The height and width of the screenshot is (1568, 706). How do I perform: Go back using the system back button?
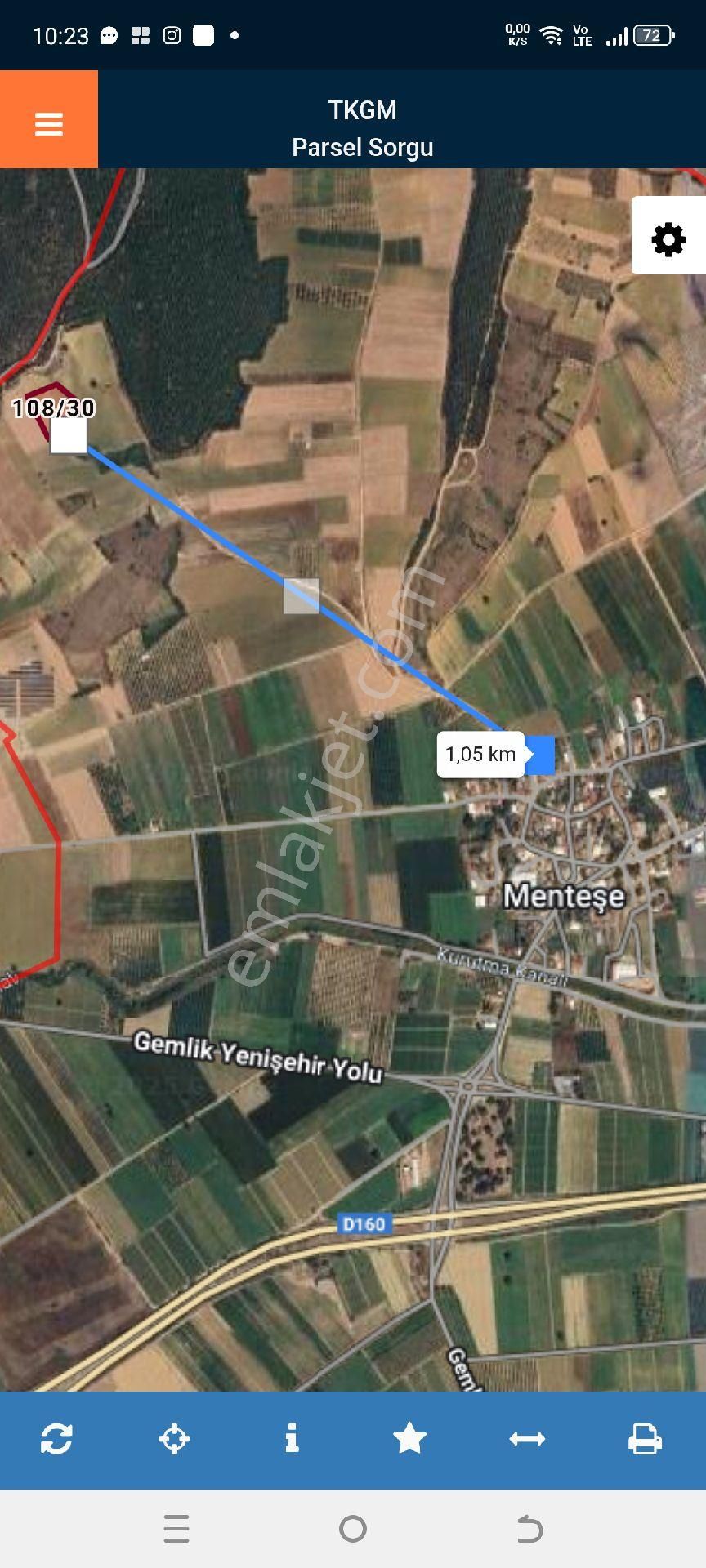pyautogui.click(x=529, y=1528)
